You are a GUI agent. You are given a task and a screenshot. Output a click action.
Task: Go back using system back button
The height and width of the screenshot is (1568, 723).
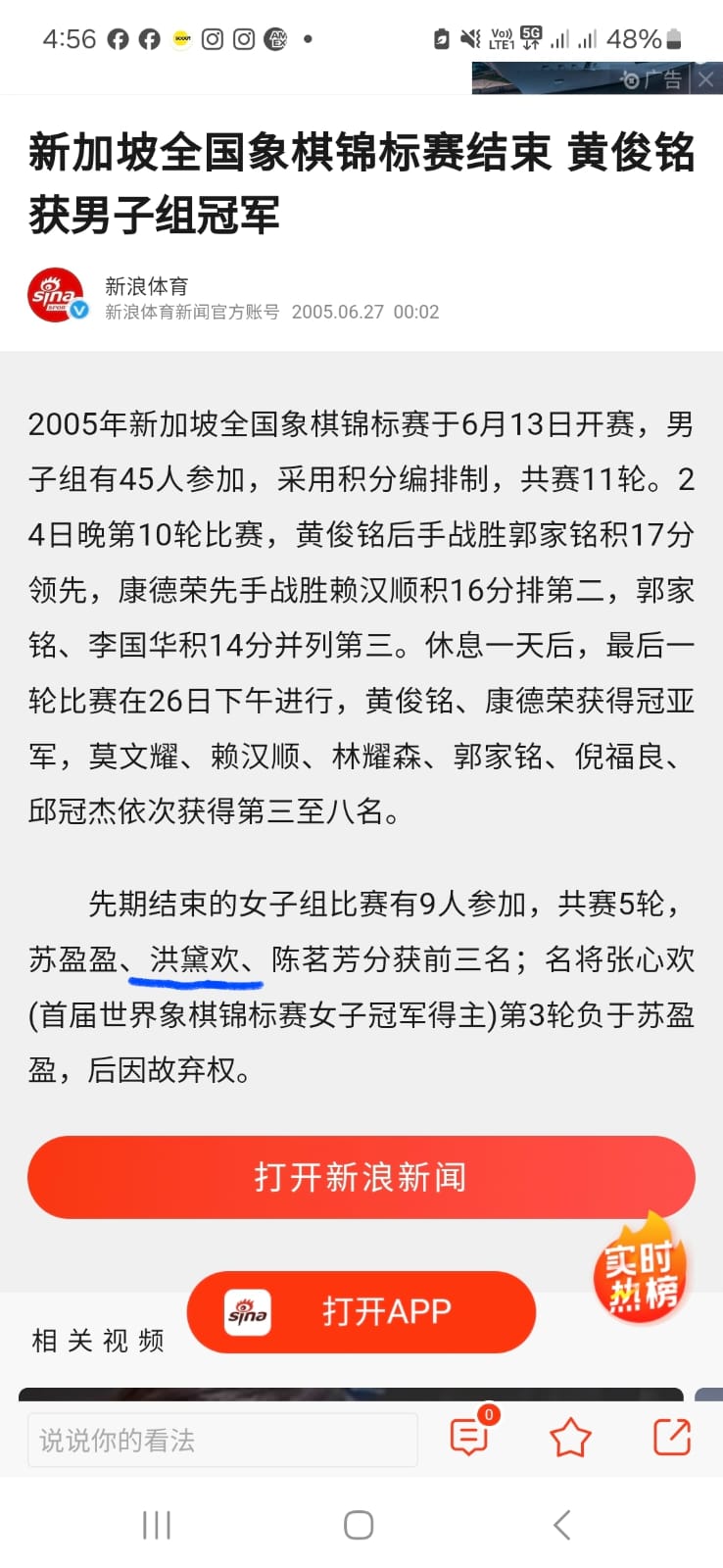coord(562,1525)
